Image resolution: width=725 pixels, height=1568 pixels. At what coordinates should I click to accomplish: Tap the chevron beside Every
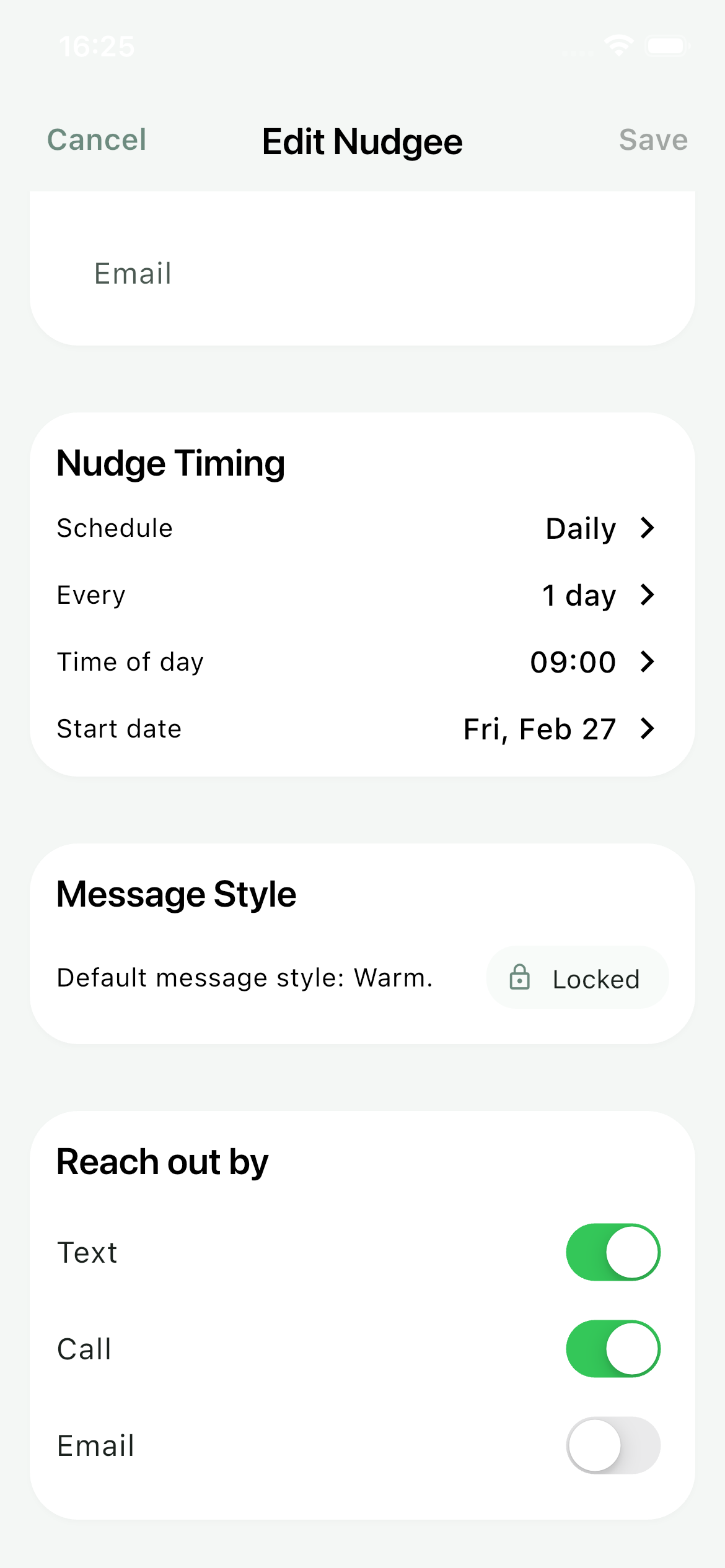648,595
